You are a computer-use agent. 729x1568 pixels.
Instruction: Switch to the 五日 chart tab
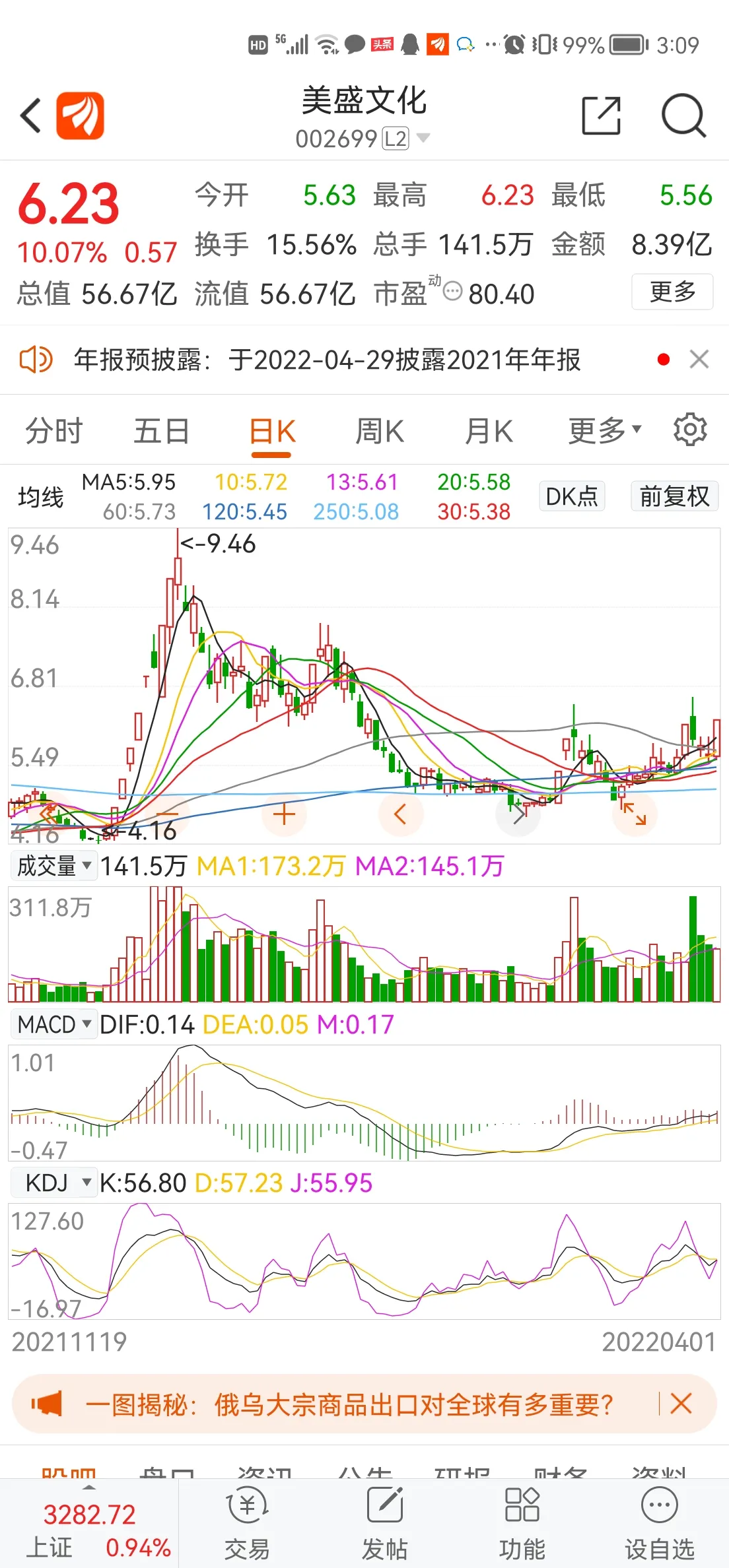(162, 432)
